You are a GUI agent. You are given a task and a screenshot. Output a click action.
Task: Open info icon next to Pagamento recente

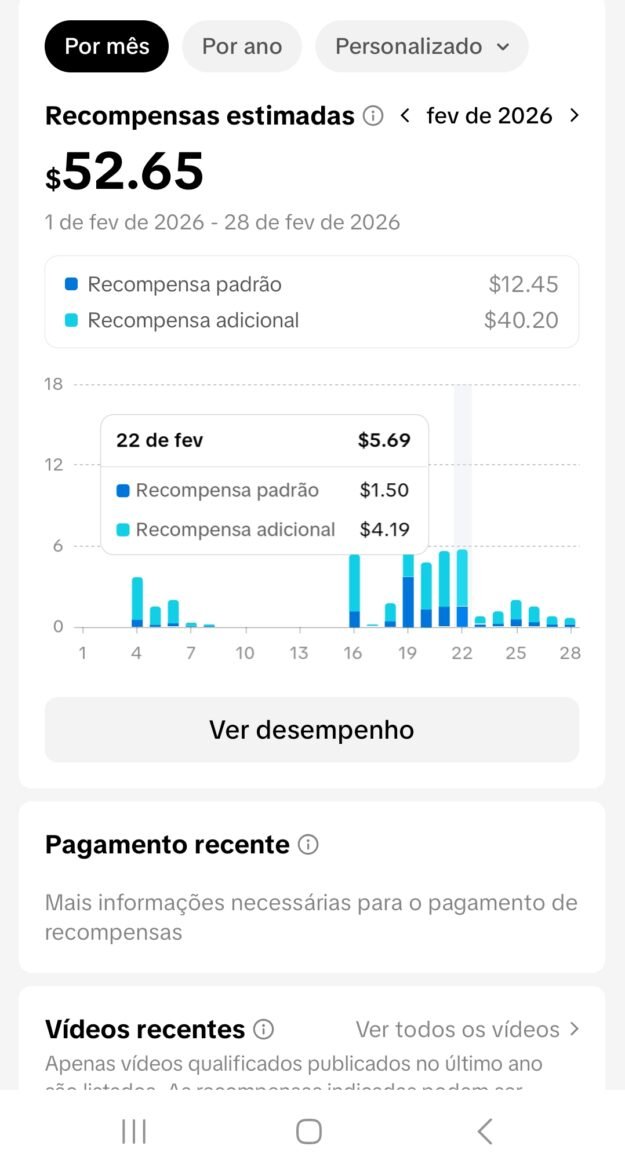coord(308,845)
